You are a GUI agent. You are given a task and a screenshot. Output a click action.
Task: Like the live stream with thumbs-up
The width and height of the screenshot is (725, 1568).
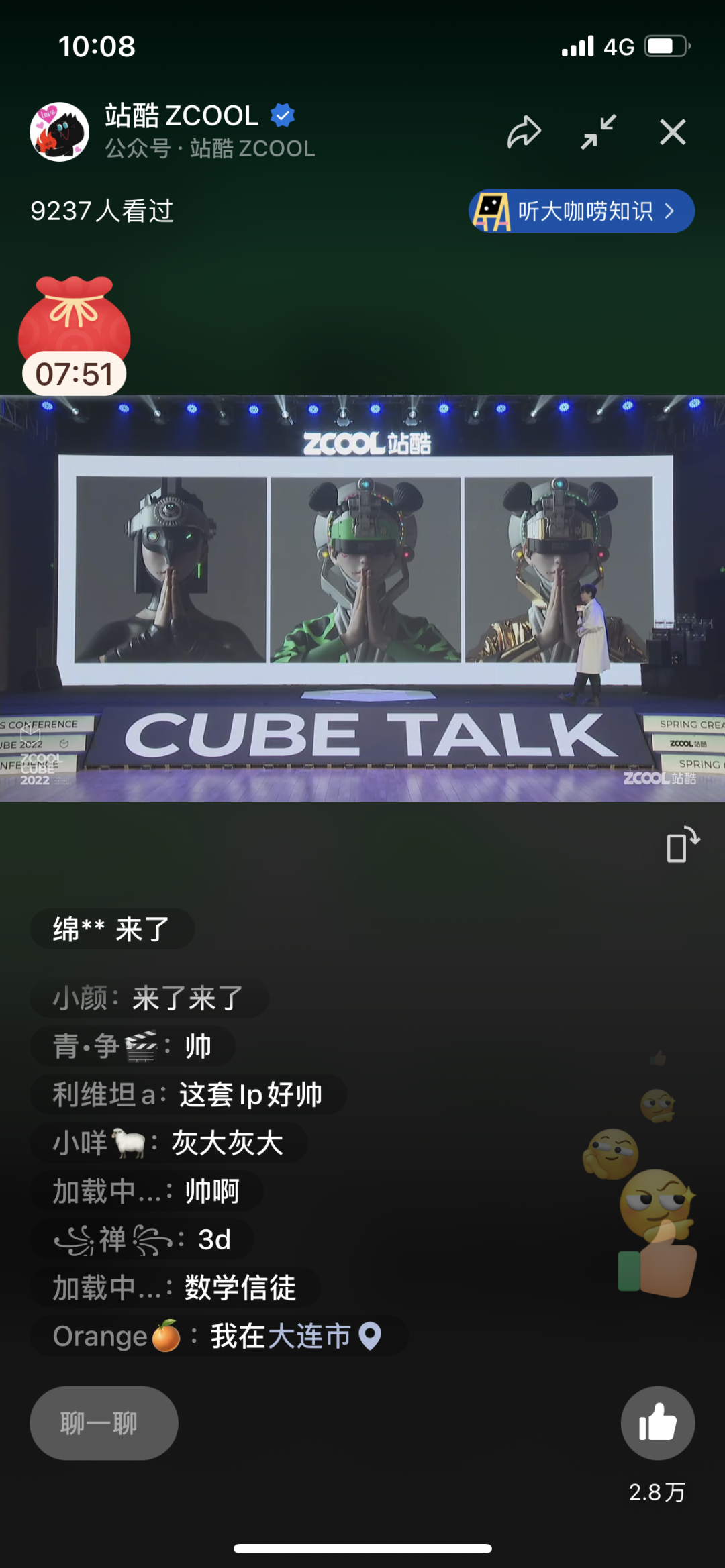click(657, 1422)
